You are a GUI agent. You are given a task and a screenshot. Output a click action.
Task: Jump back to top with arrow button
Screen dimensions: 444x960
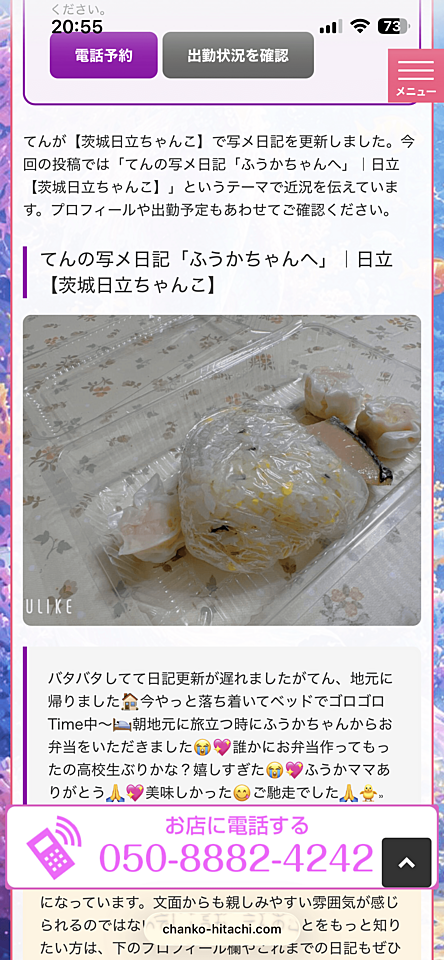coord(407,863)
